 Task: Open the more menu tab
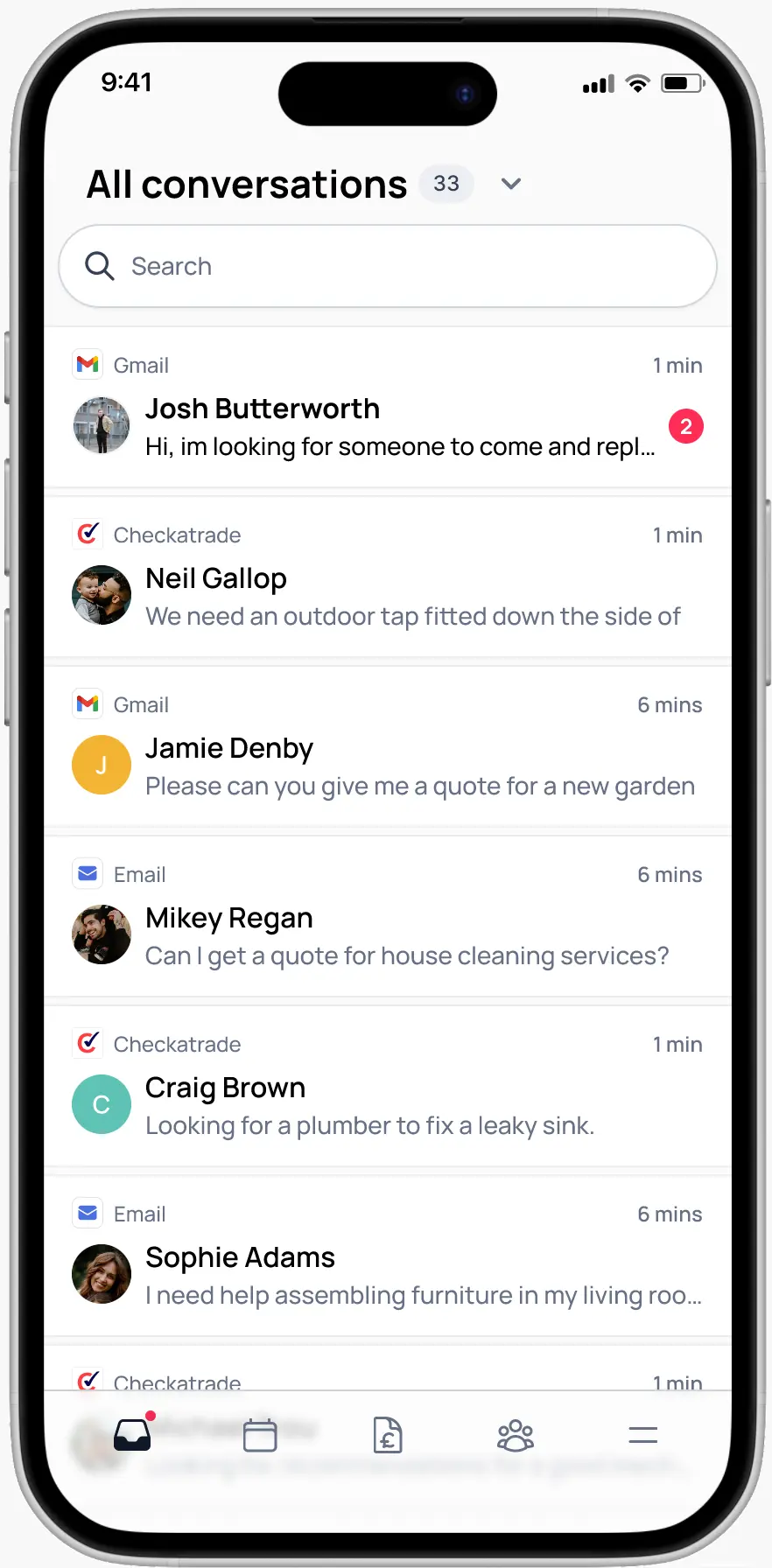pyautogui.click(x=642, y=1435)
